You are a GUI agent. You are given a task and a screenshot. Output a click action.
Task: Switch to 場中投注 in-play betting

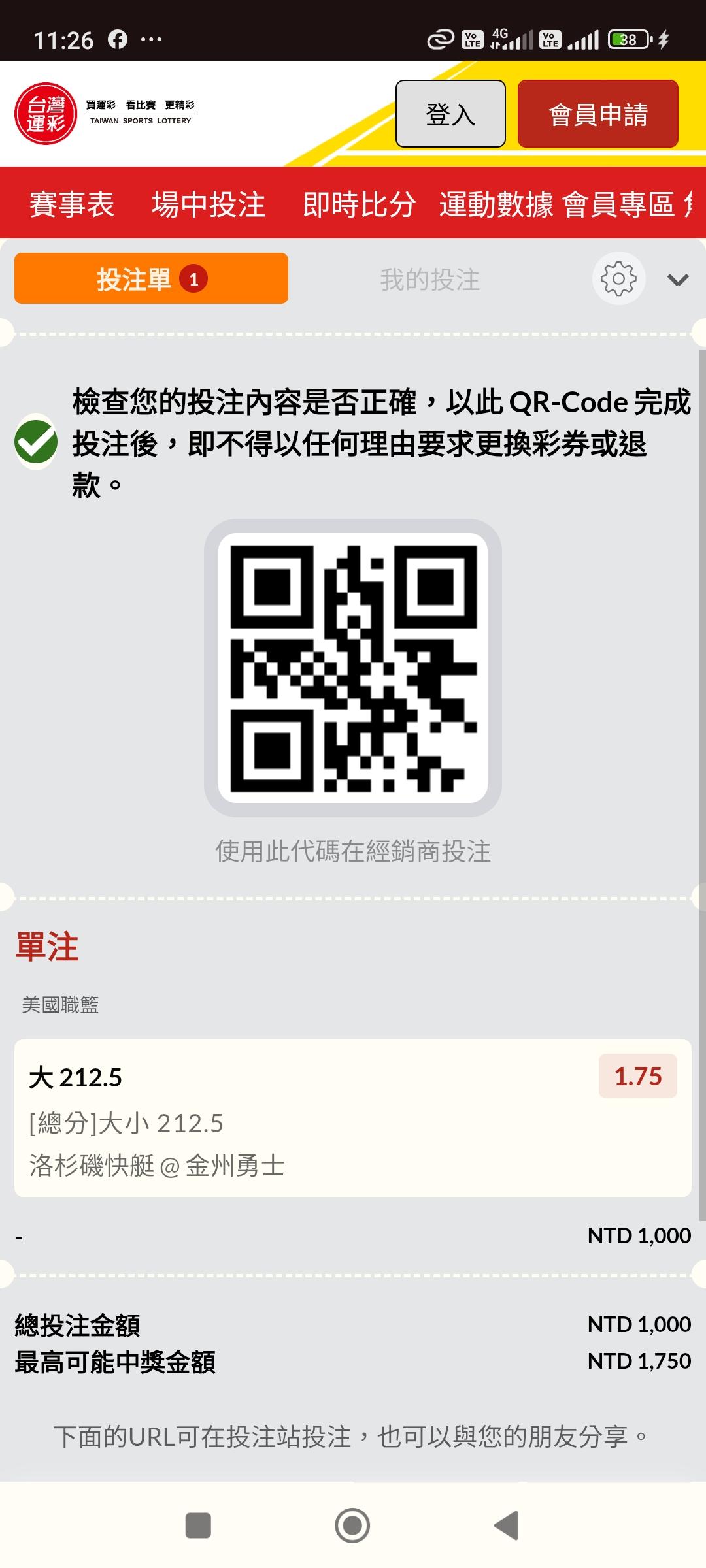point(209,204)
